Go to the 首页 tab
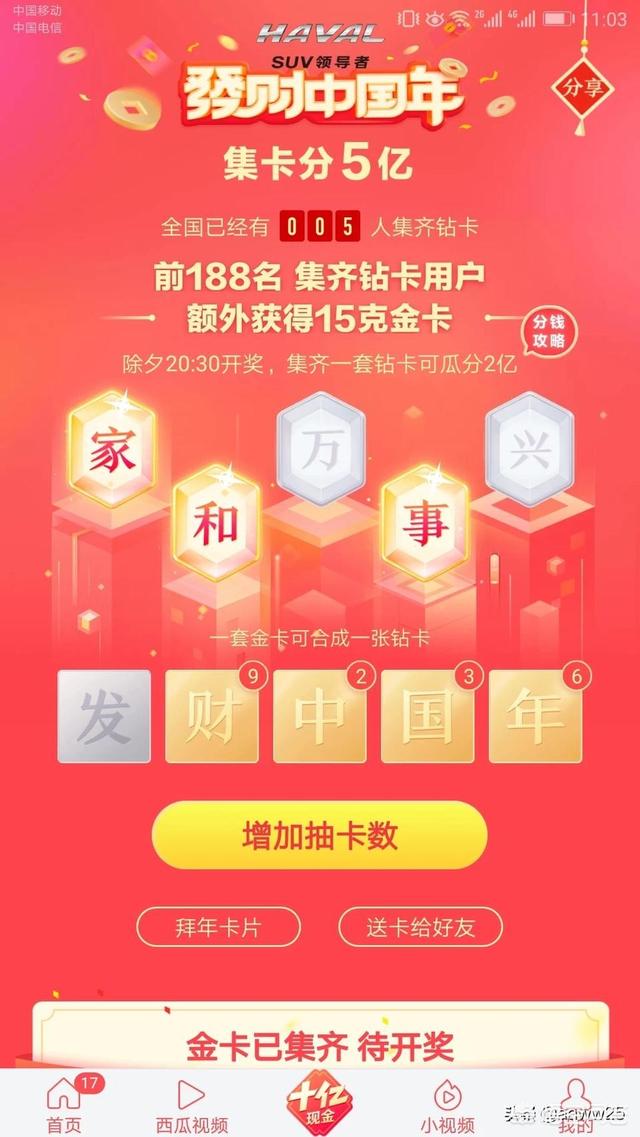 click(64, 1105)
